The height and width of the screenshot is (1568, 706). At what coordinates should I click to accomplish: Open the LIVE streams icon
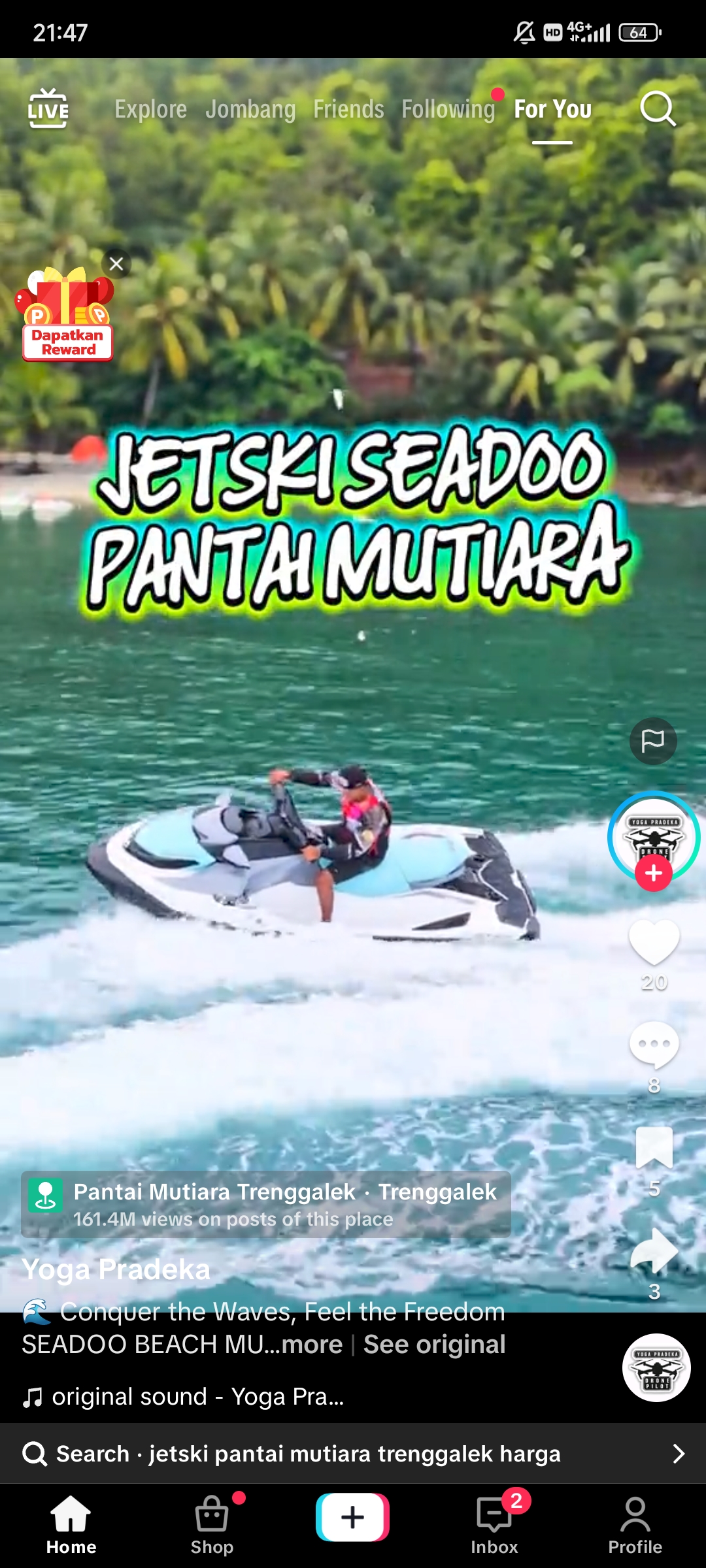tap(48, 108)
